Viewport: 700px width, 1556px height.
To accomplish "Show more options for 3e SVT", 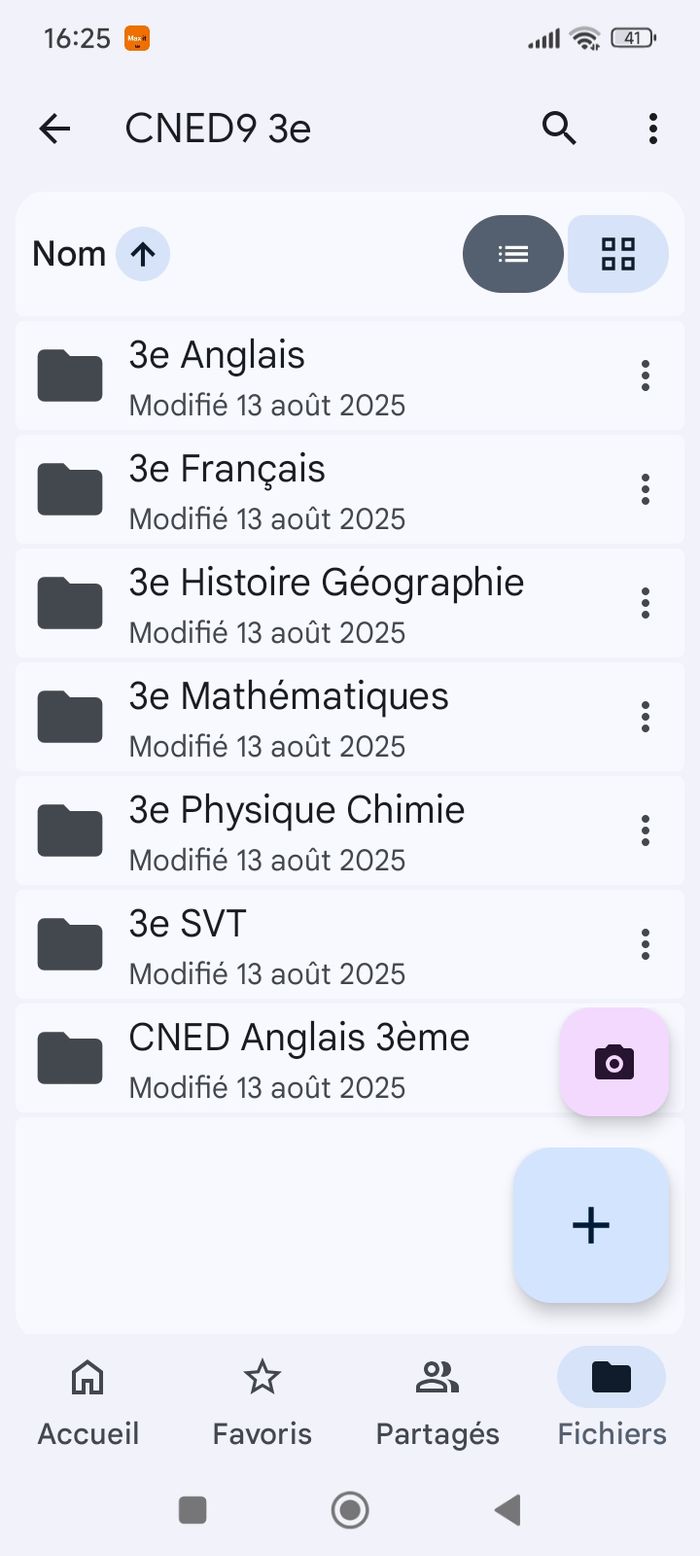I will pyautogui.click(x=645, y=943).
